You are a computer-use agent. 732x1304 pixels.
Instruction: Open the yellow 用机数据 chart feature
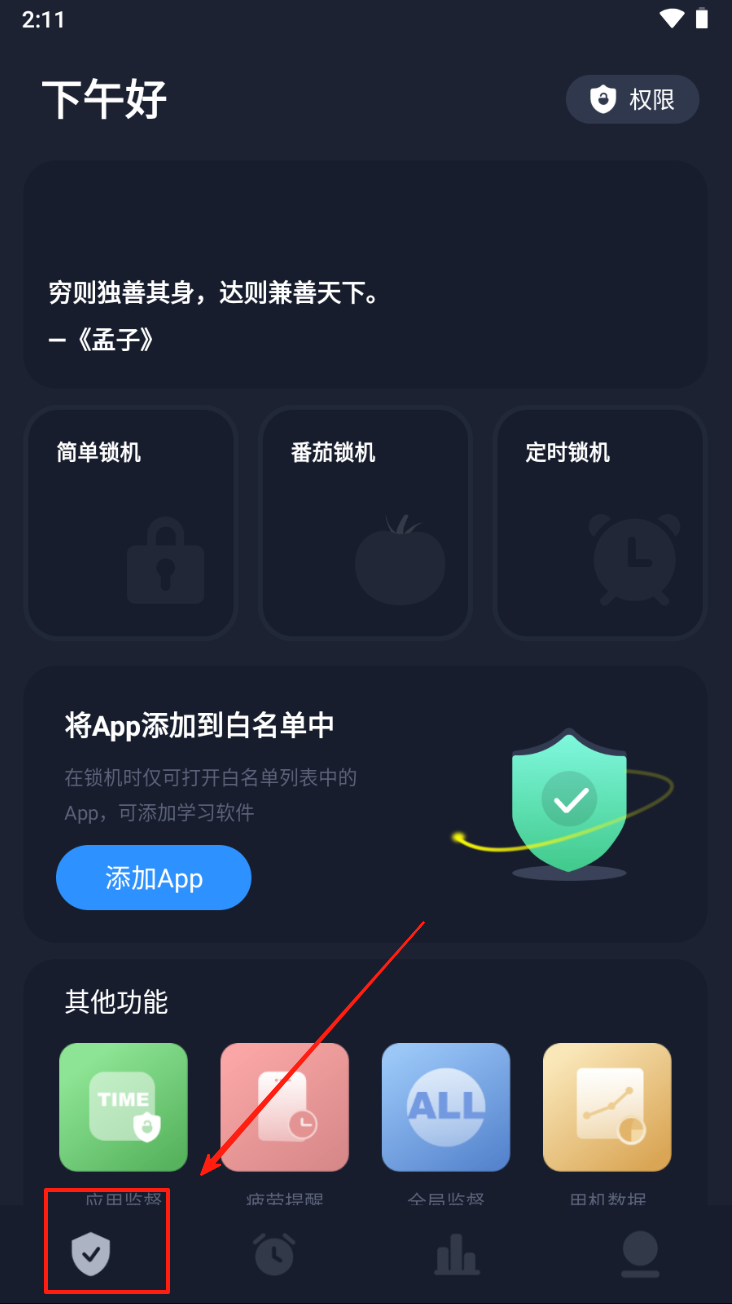[x=607, y=1107]
